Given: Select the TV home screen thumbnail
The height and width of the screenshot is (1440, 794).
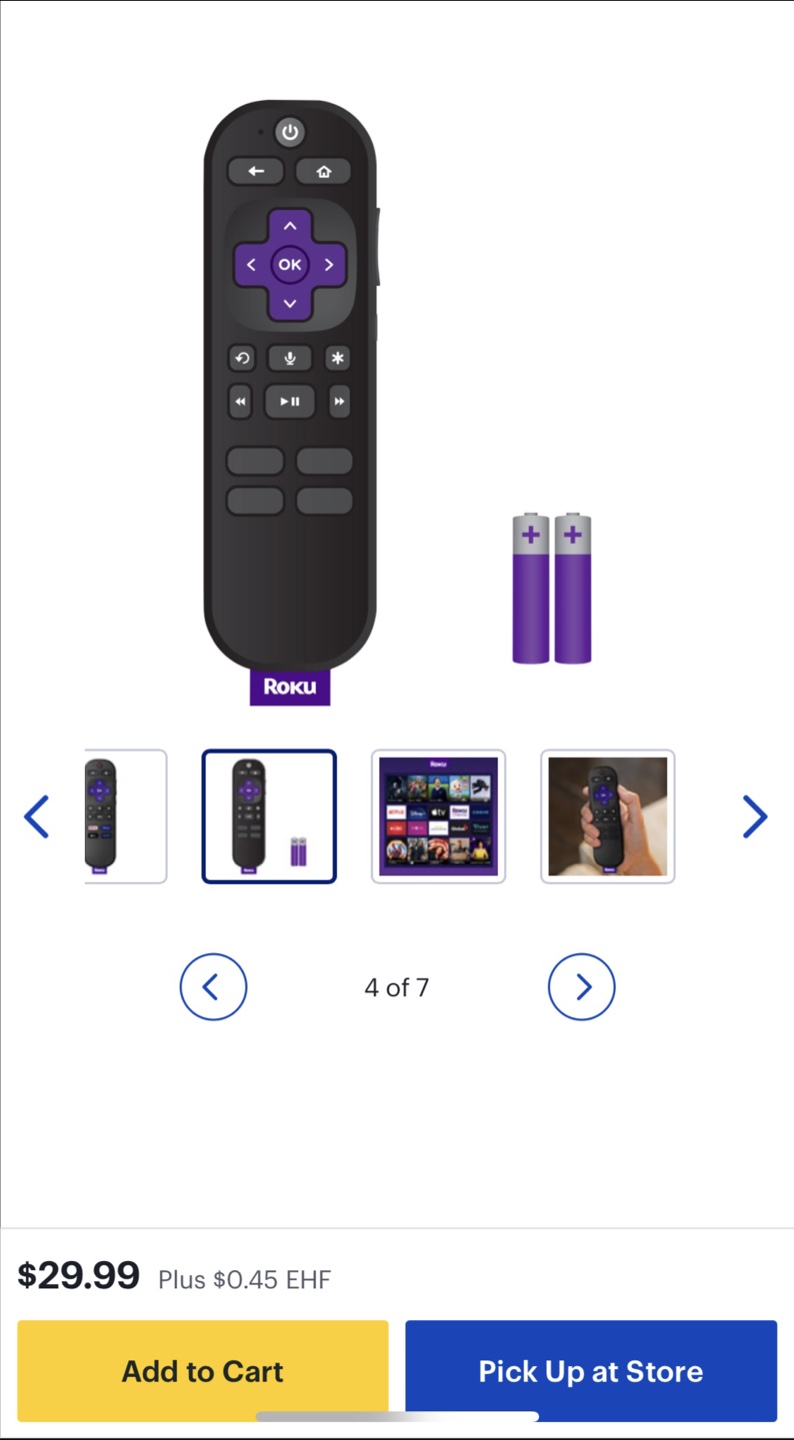Looking at the screenshot, I should point(438,816).
